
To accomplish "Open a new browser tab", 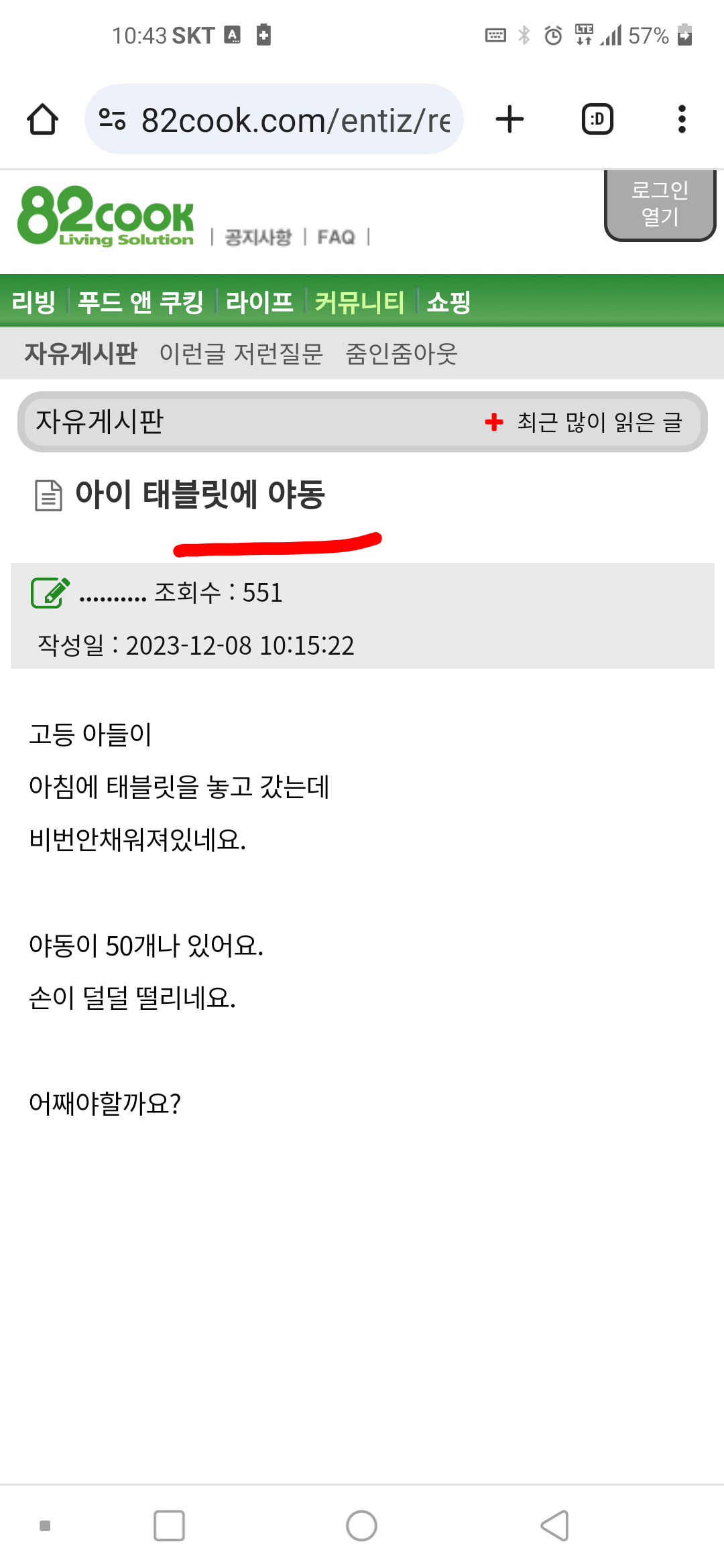I will (509, 119).
